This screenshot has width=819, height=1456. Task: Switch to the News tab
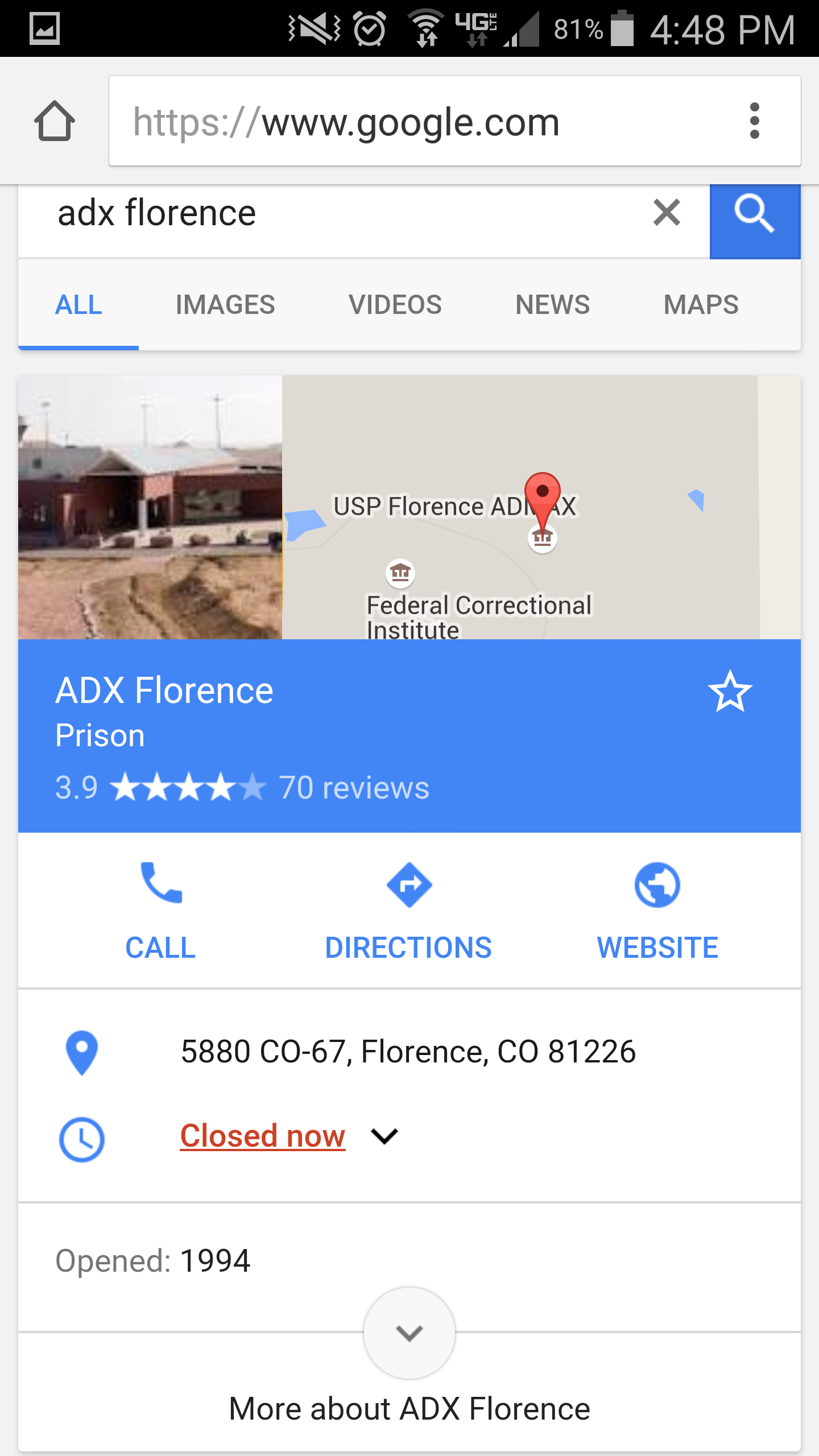point(552,305)
